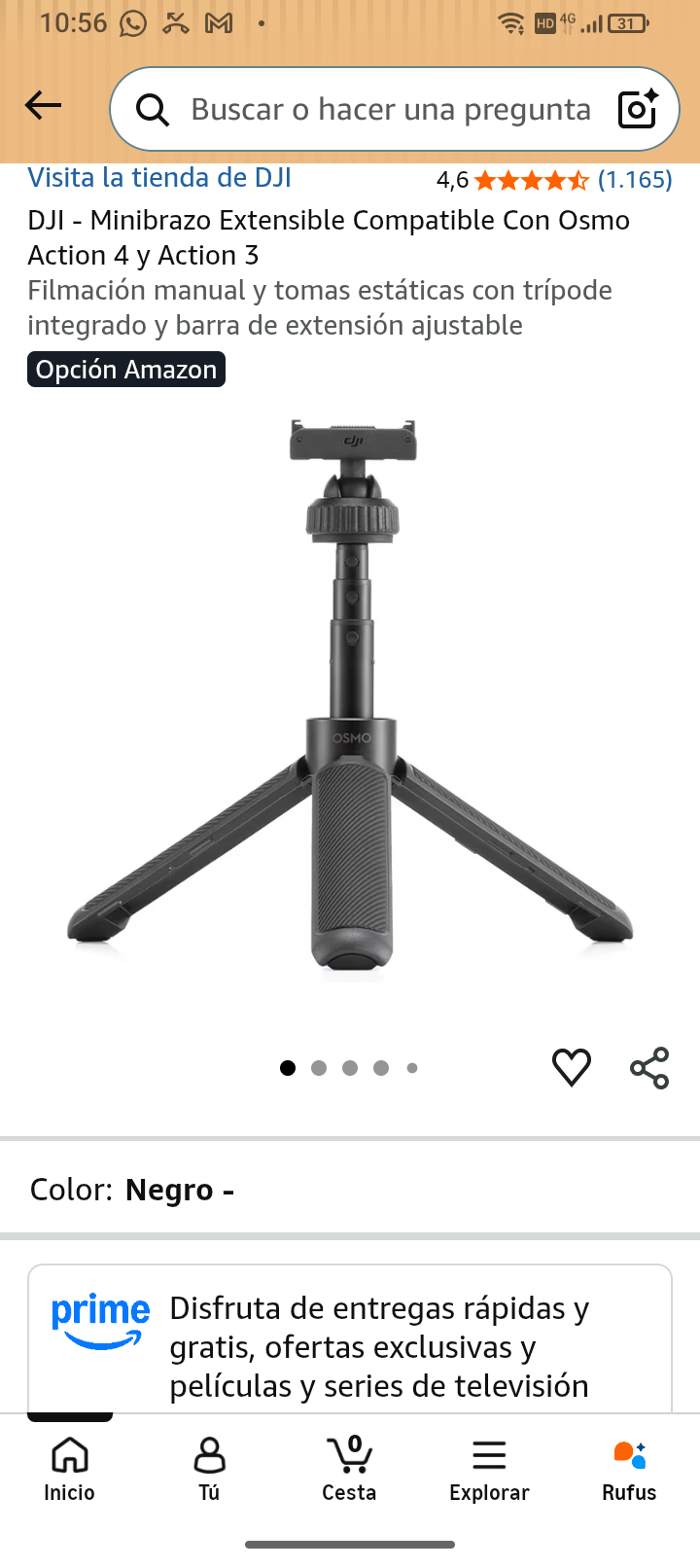
Task: Switch to the Inicio tab
Action: 70,1470
